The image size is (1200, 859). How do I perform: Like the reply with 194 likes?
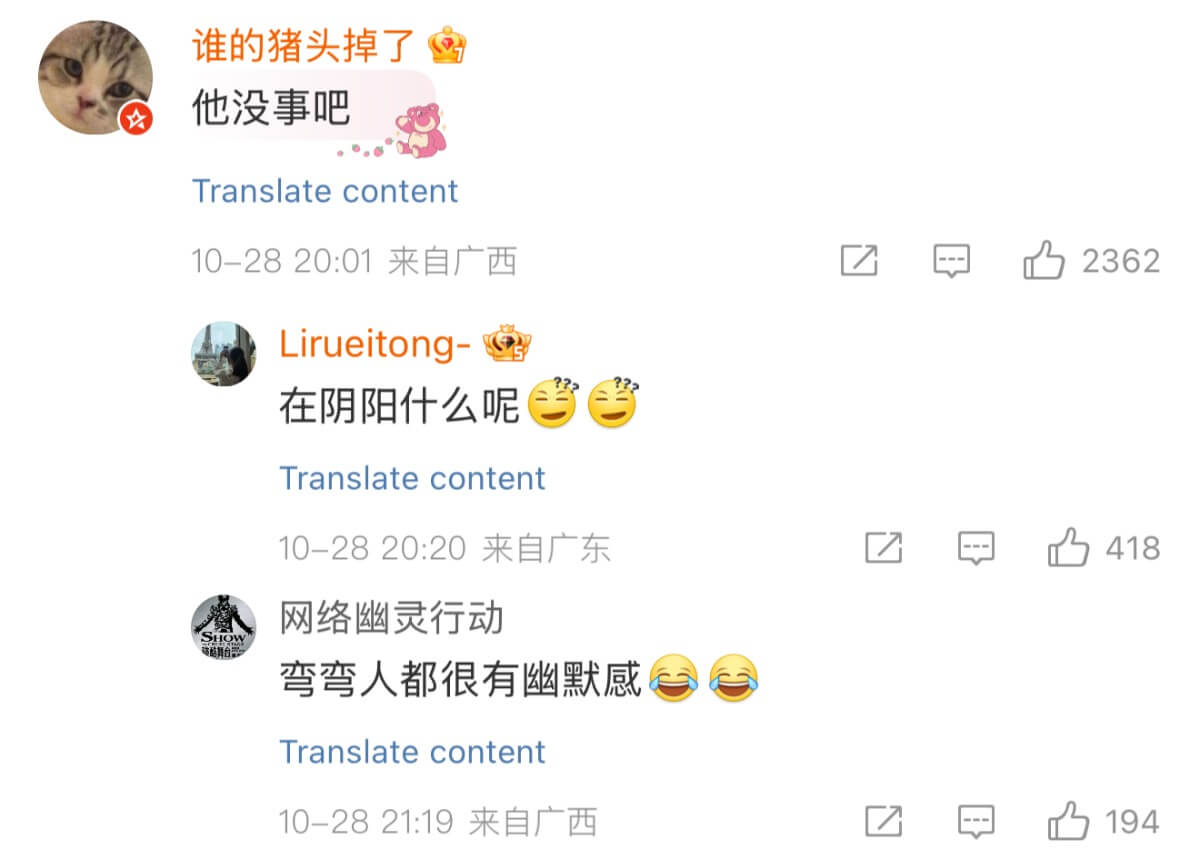click(1068, 822)
